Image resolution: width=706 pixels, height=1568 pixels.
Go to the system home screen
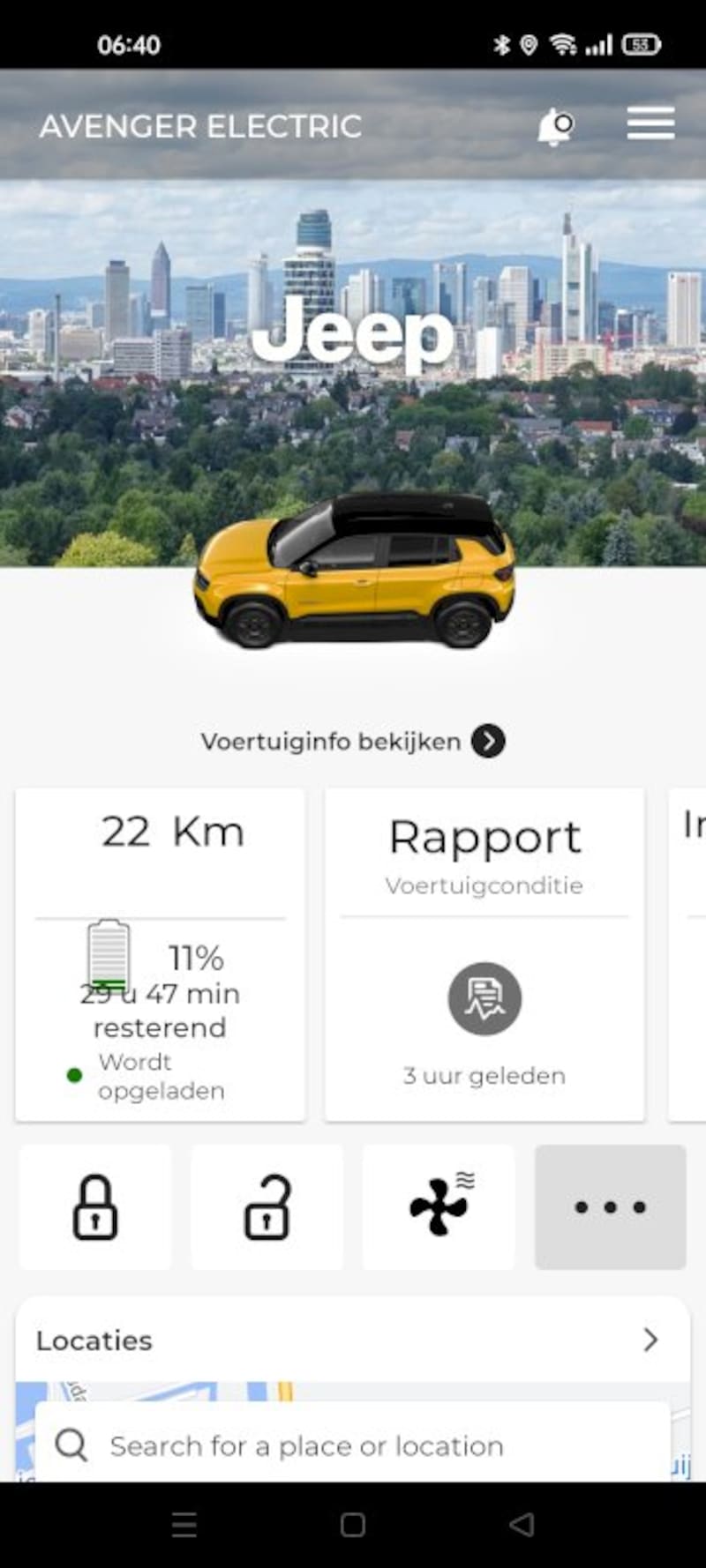point(353,1525)
